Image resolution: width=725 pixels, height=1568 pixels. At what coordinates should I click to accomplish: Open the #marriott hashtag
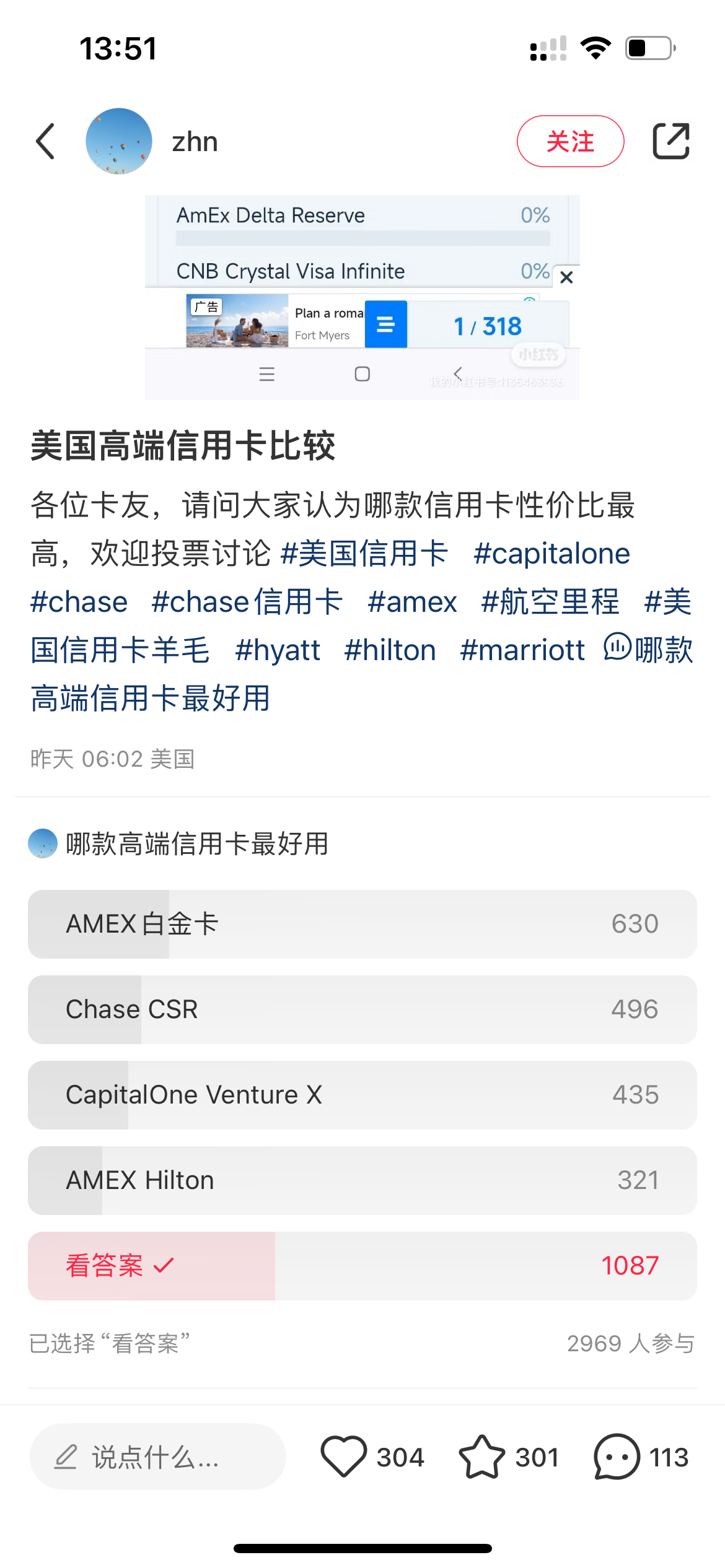point(522,650)
